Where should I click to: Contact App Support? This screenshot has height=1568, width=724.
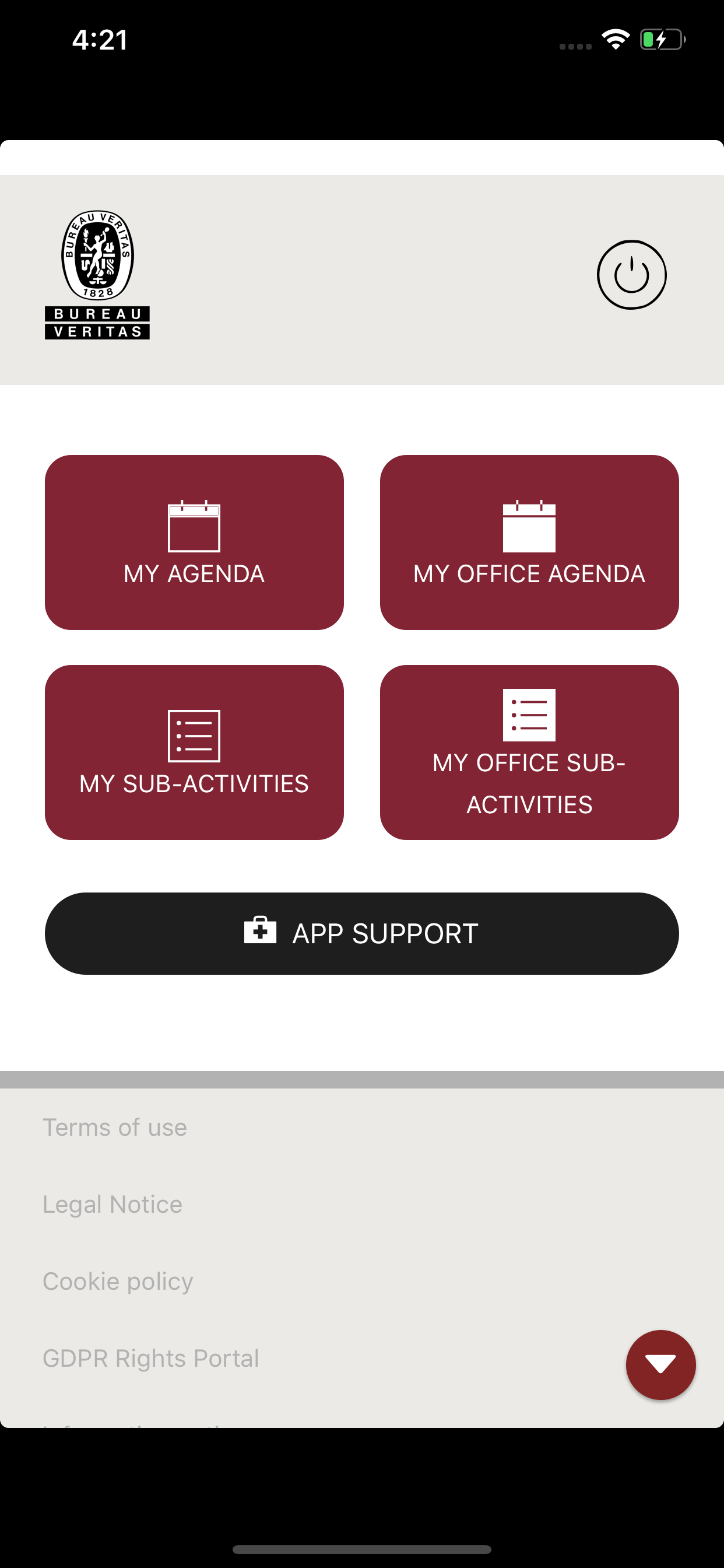click(362, 933)
